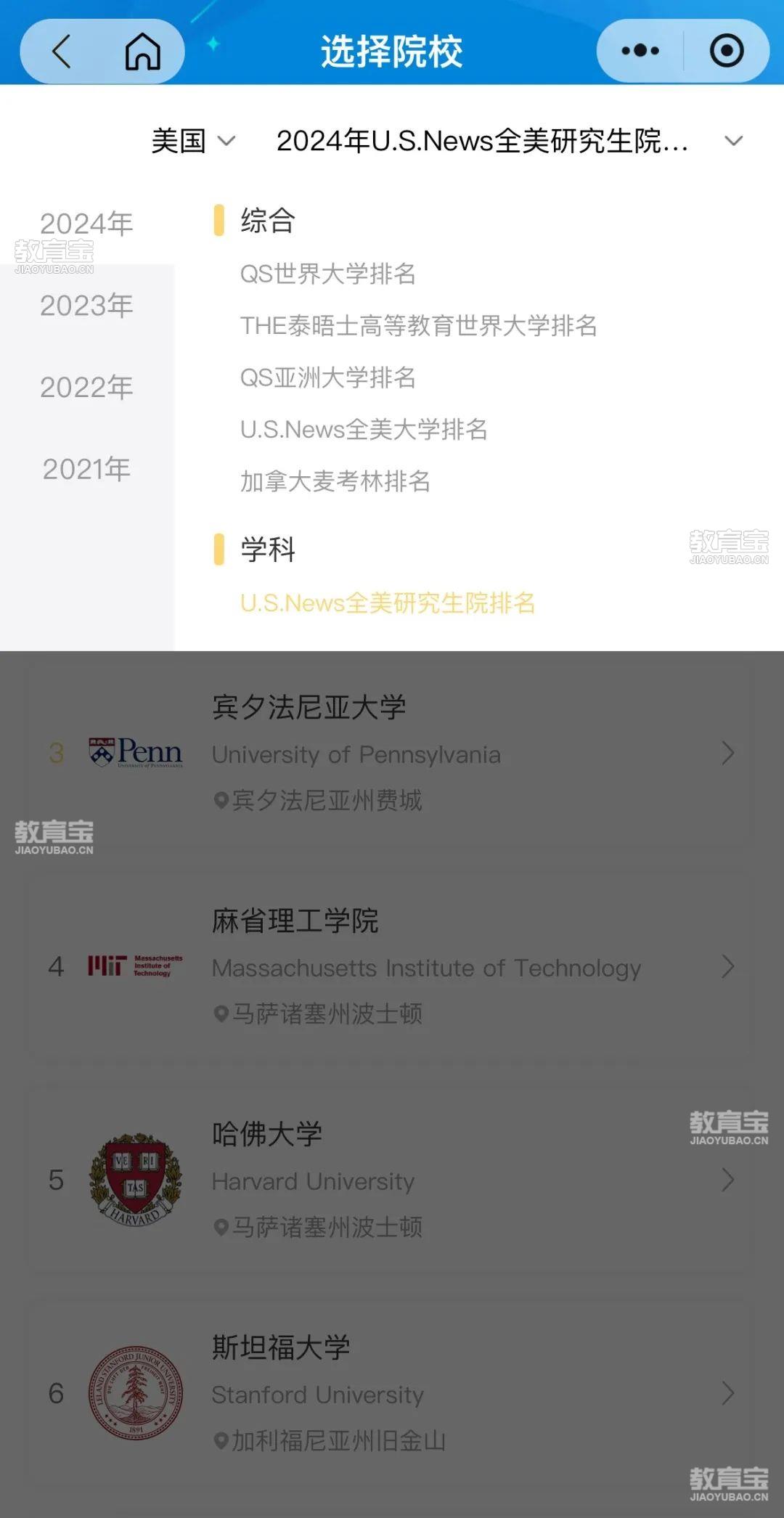Open the mini program more options menu
This screenshot has width=784, height=1518.
(x=640, y=51)
